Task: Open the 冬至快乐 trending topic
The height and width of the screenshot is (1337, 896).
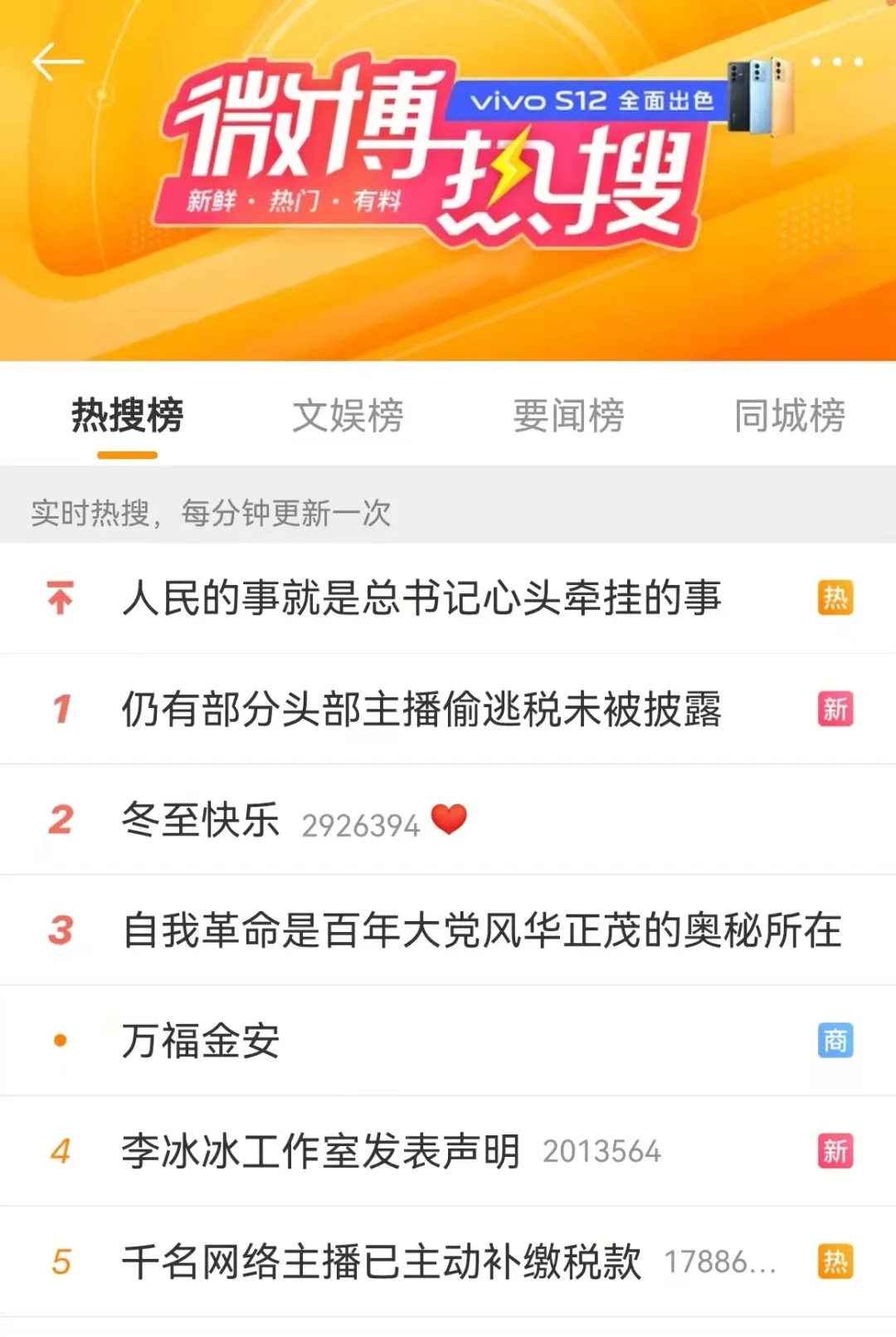Action: tap(448, 819)
